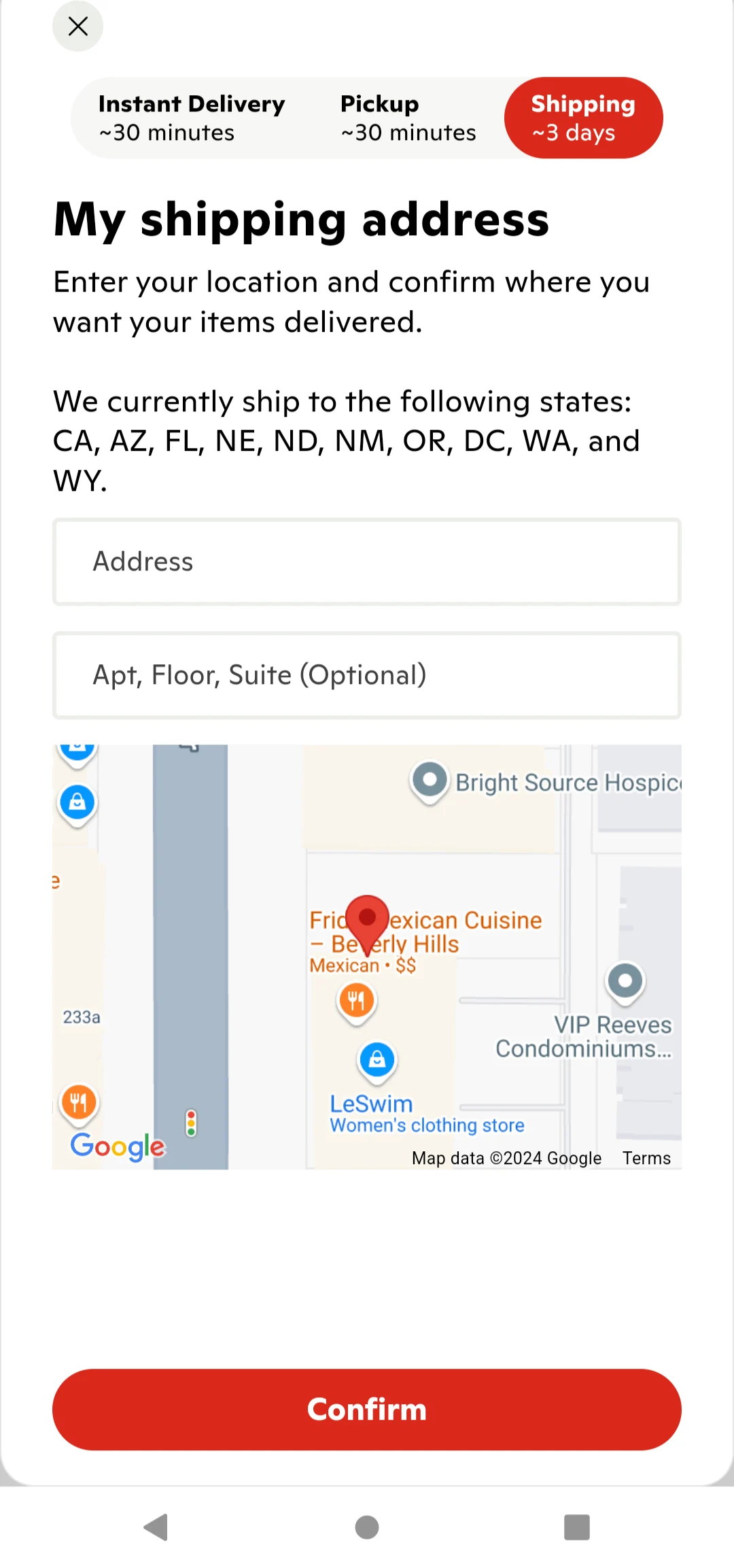The height and width of the screenshot is (1568, 734).
Task: Open the Bright Source Hospice map marker
Action: tap(430, 780)
